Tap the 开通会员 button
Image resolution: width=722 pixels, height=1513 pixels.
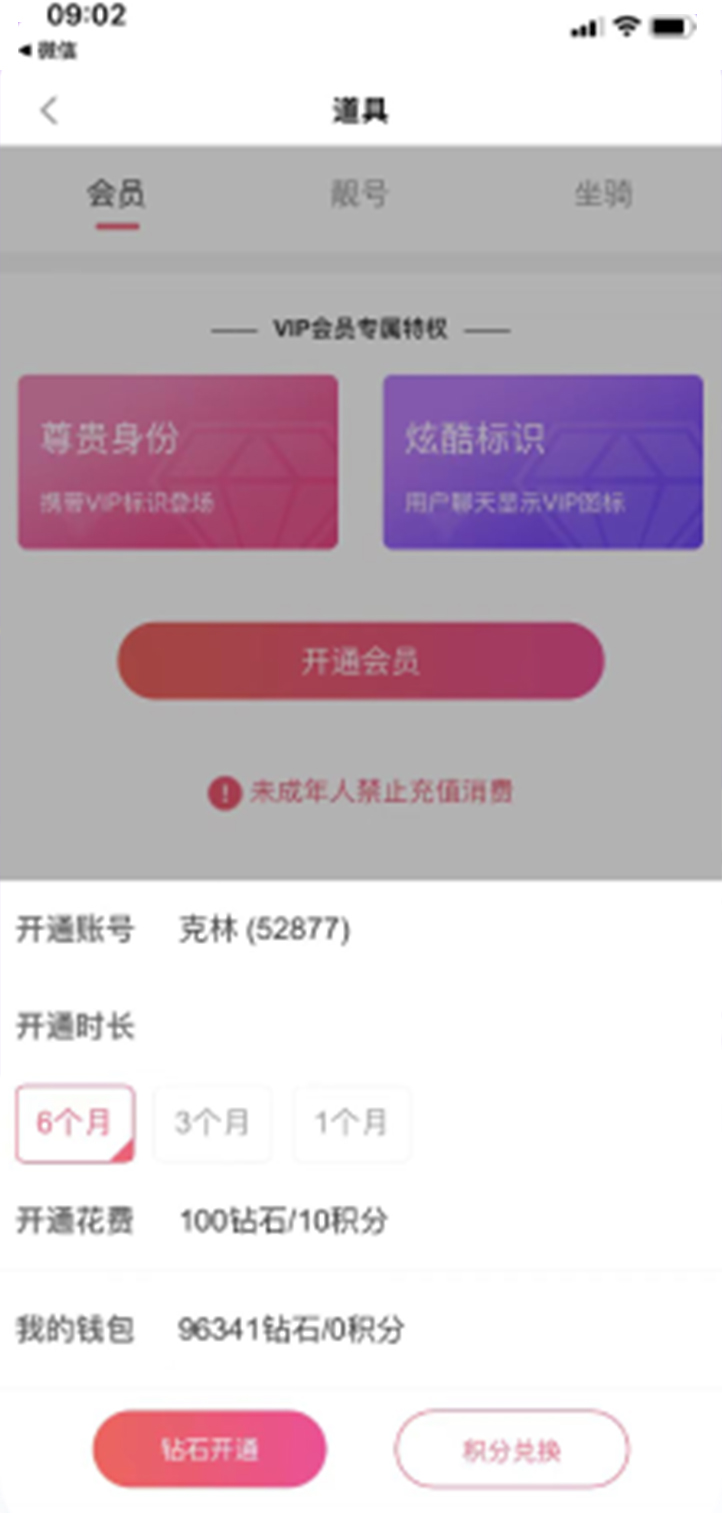tap(361, 661)
